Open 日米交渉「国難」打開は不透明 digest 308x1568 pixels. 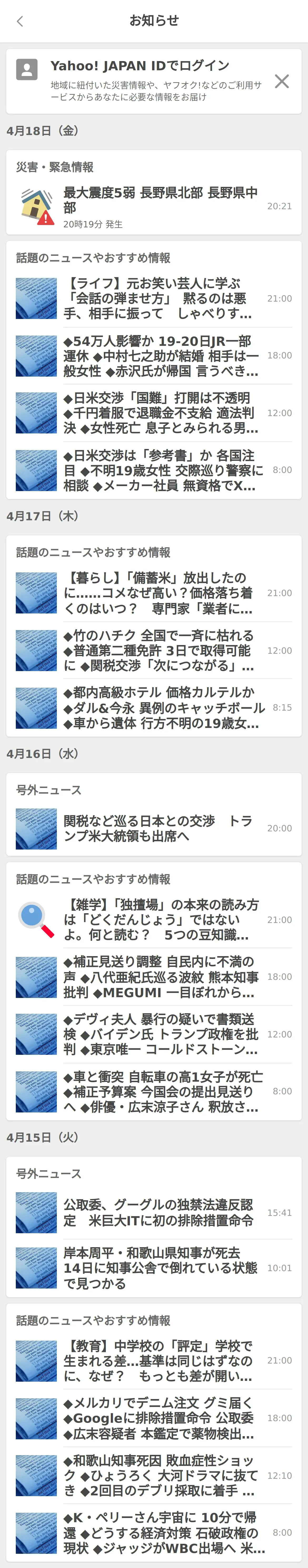(160, 413)
